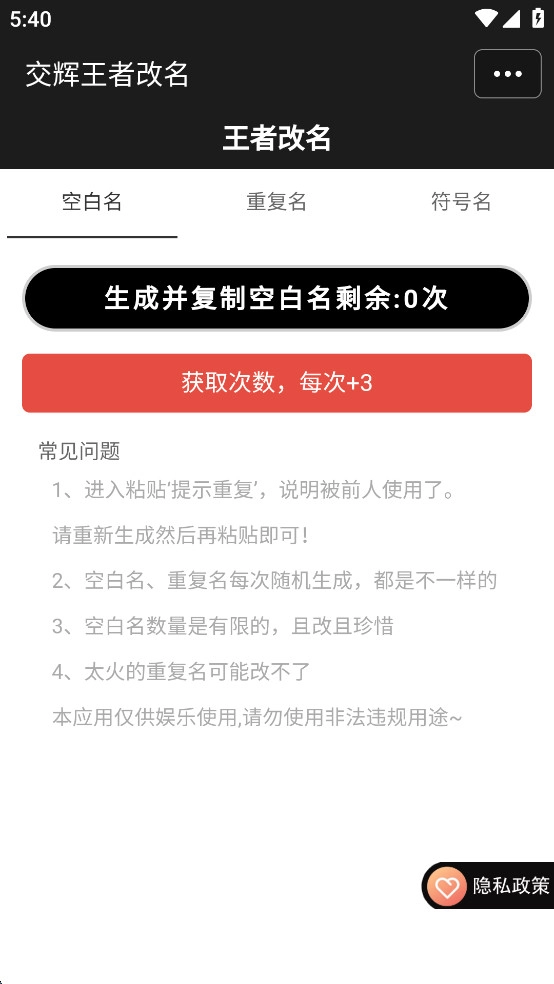
Task: Switch to the 重复名 tab
Action: [x=277, y=202]
